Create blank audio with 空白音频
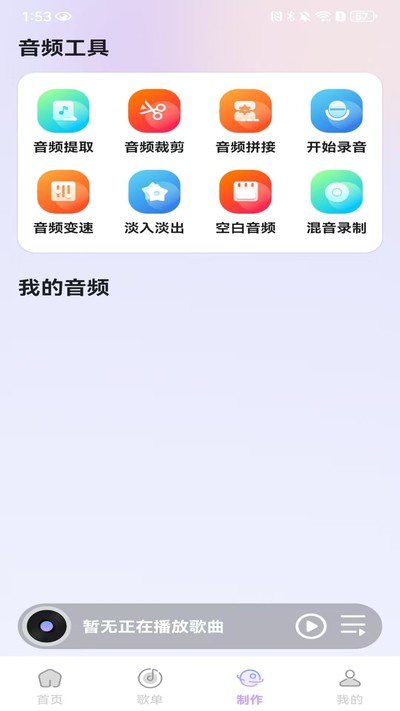 (245, 202)
